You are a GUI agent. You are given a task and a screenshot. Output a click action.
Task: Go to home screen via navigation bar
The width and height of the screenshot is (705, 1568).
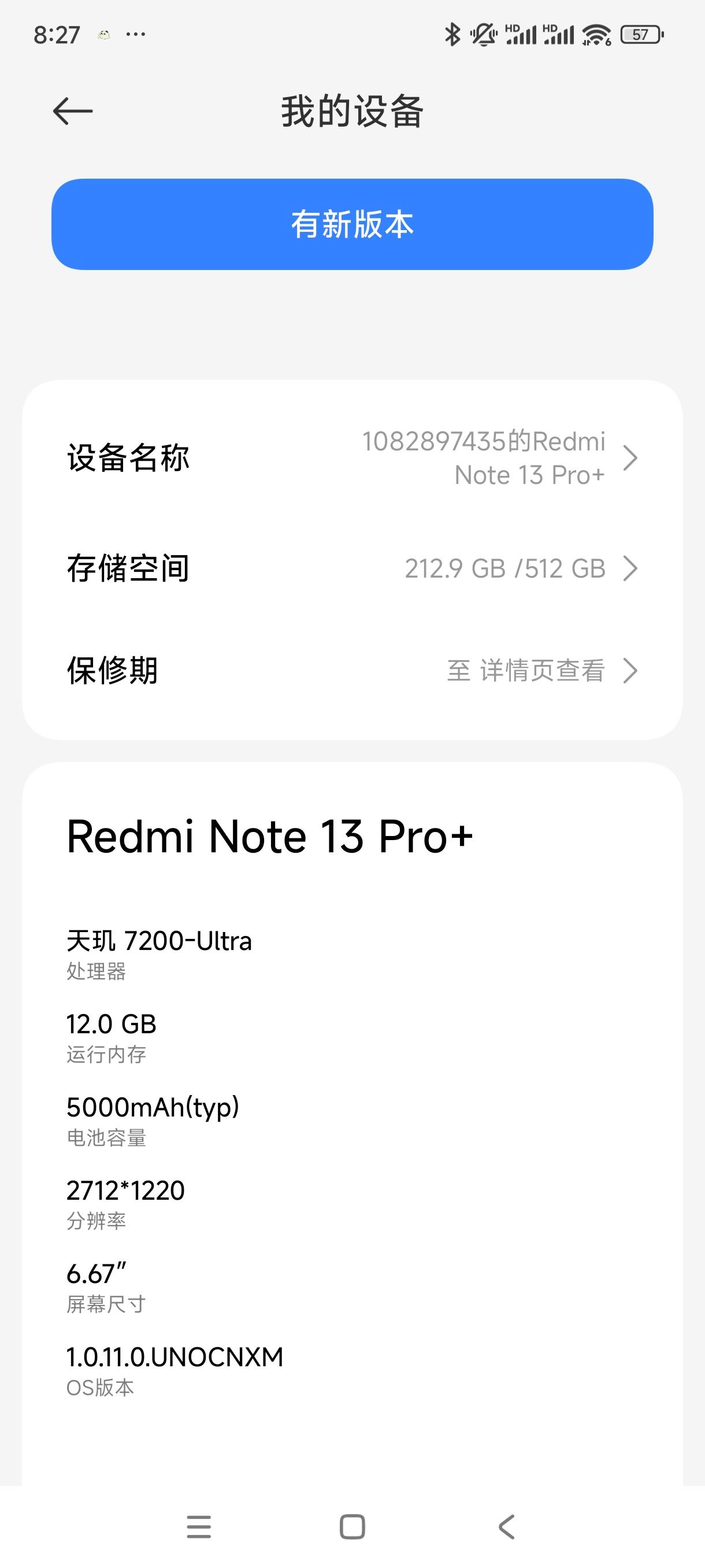(352, 1526)
